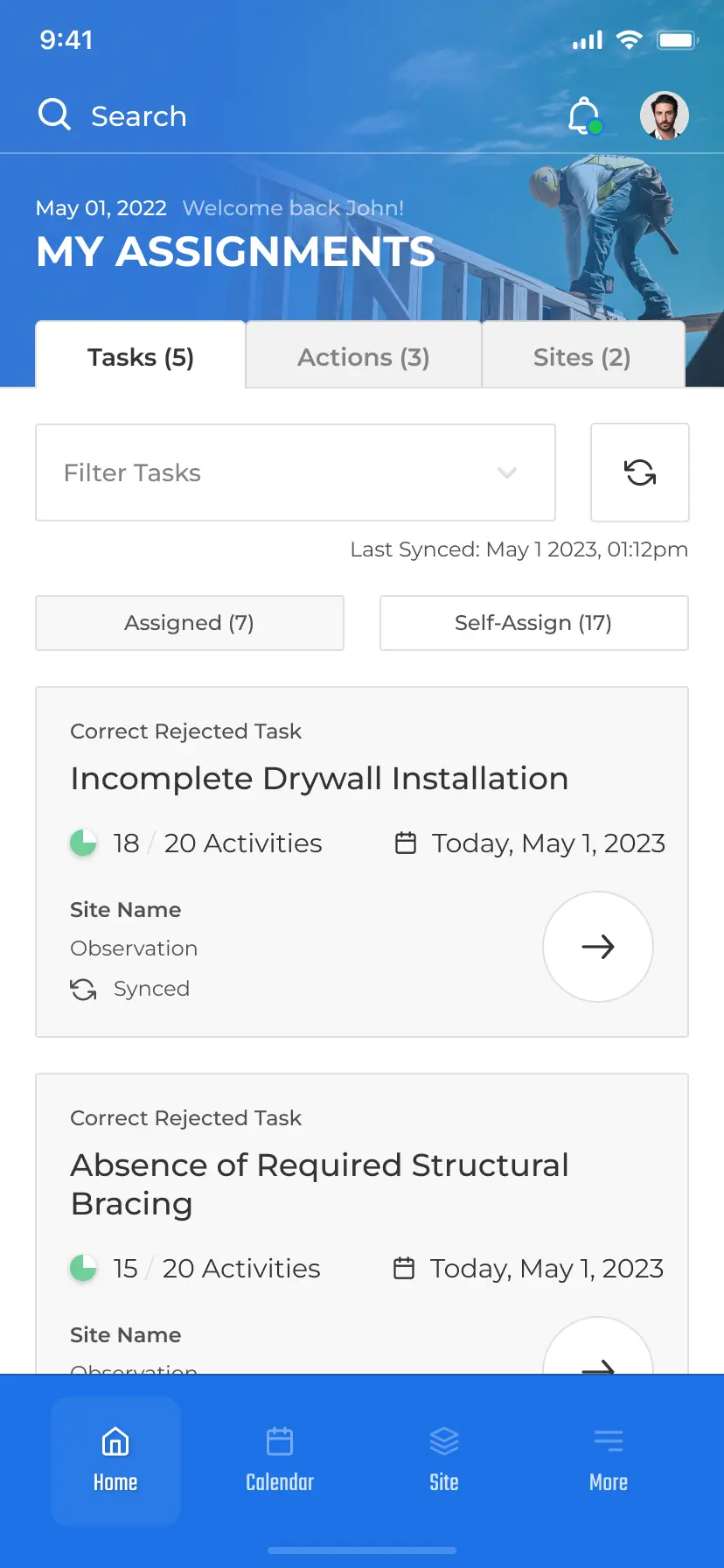Screen dimensions: 724x1568
Task: Open Absence of Required Structural Bracing card
Action: (362, 1223)
